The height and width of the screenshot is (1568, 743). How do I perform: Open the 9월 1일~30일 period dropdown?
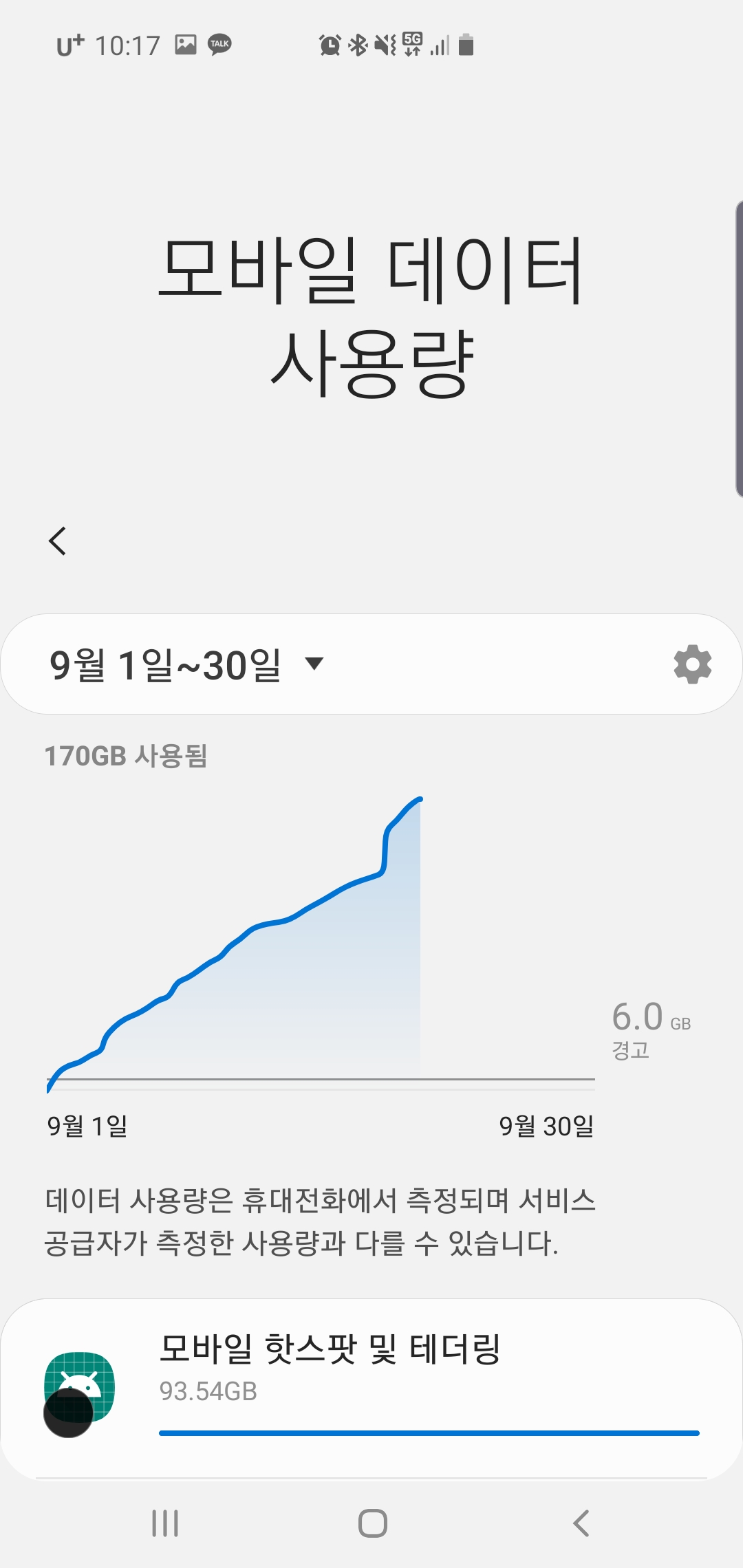click(x=187, y=664)
